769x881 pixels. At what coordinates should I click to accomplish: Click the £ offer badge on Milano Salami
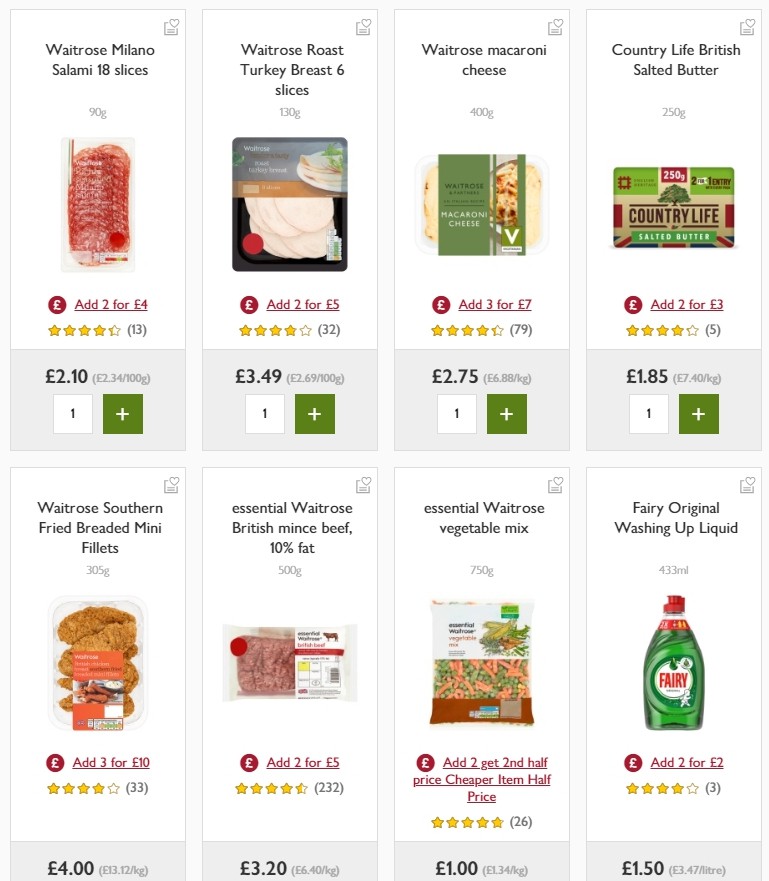click(x=55, y=304)
